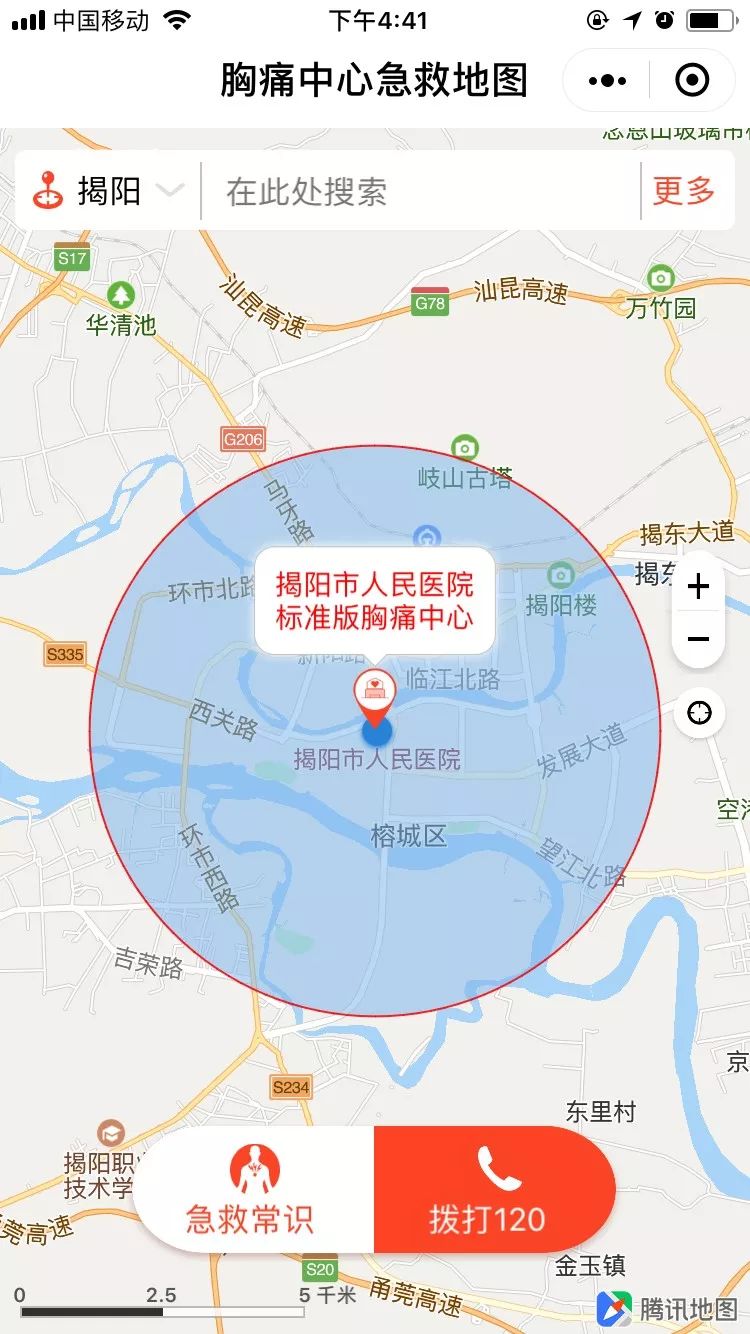Open 急救常识 first-aid knowledge
750x1334 pixels.
pos(254,1189)
